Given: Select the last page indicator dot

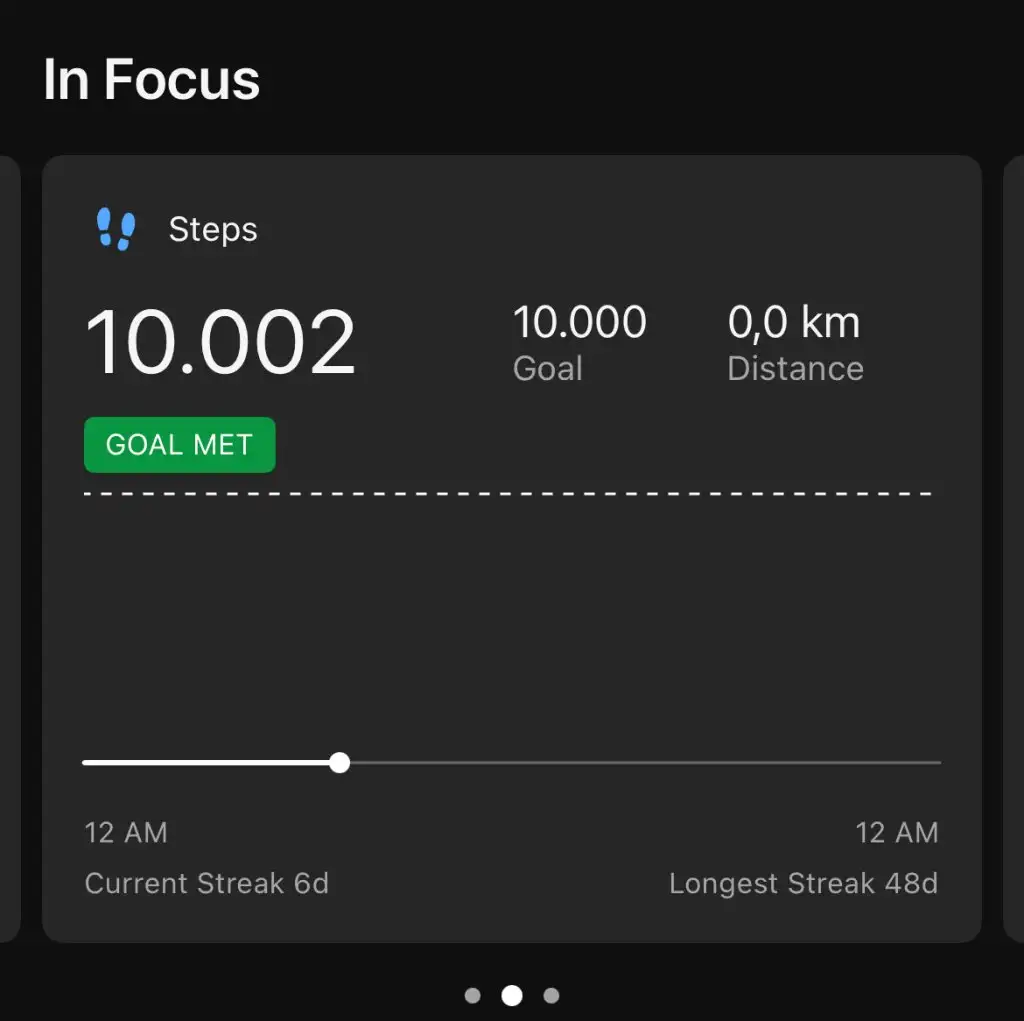Looking at the screenshot, I should (551, 995).
